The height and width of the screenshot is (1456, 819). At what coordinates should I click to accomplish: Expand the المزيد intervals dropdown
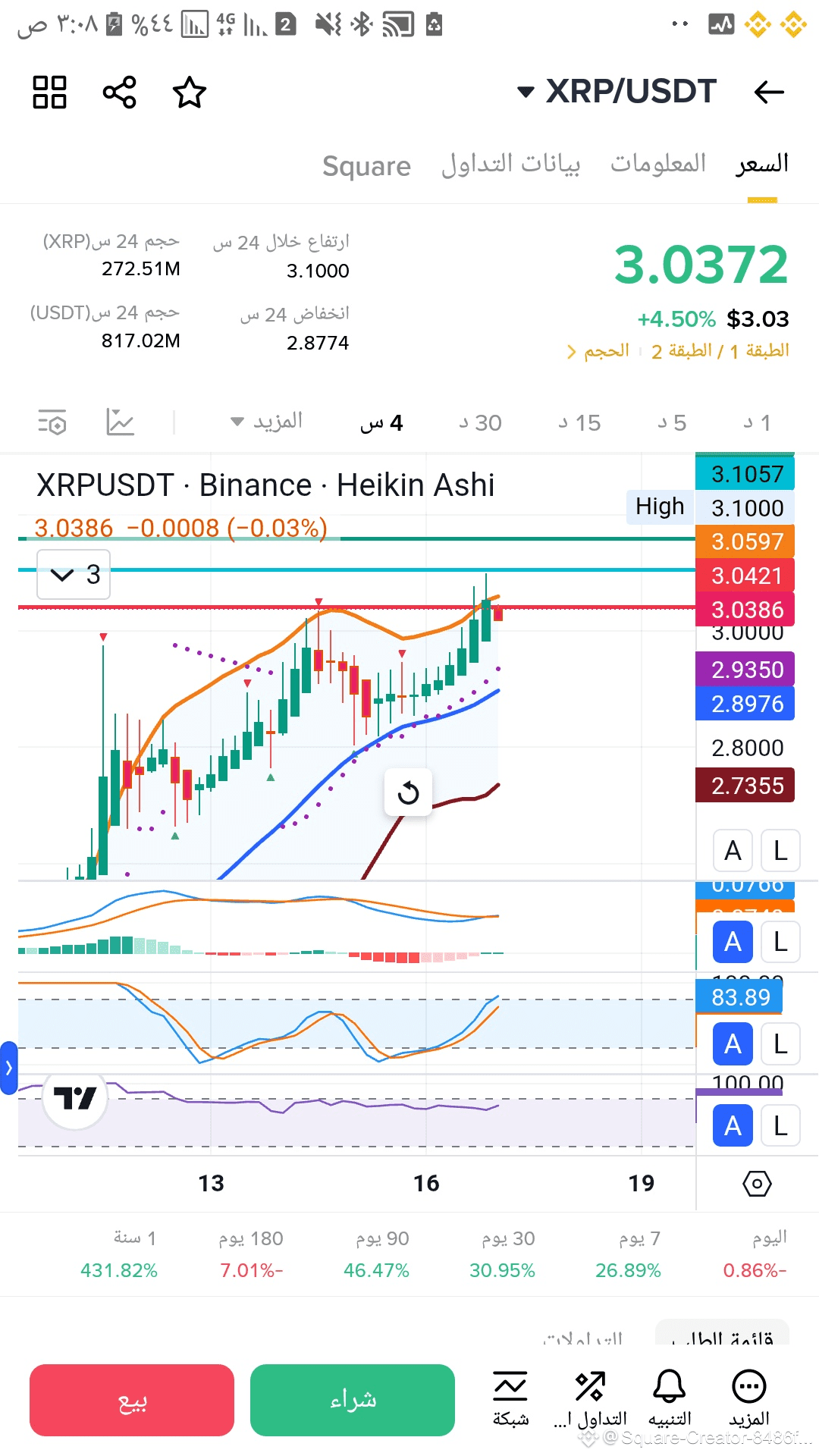[266, 422]
